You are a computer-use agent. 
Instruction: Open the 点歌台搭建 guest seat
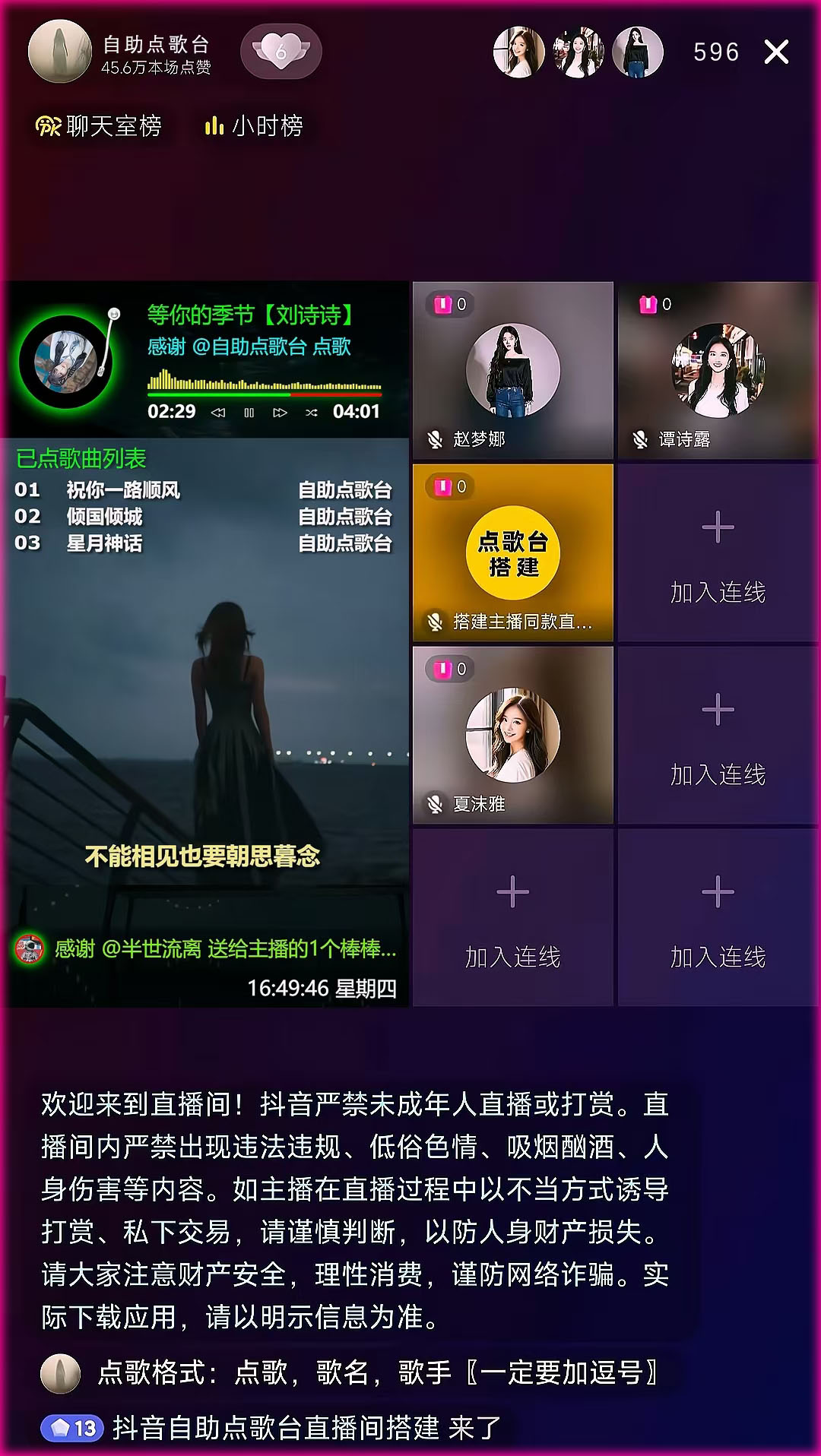click(x=512, y=552)
